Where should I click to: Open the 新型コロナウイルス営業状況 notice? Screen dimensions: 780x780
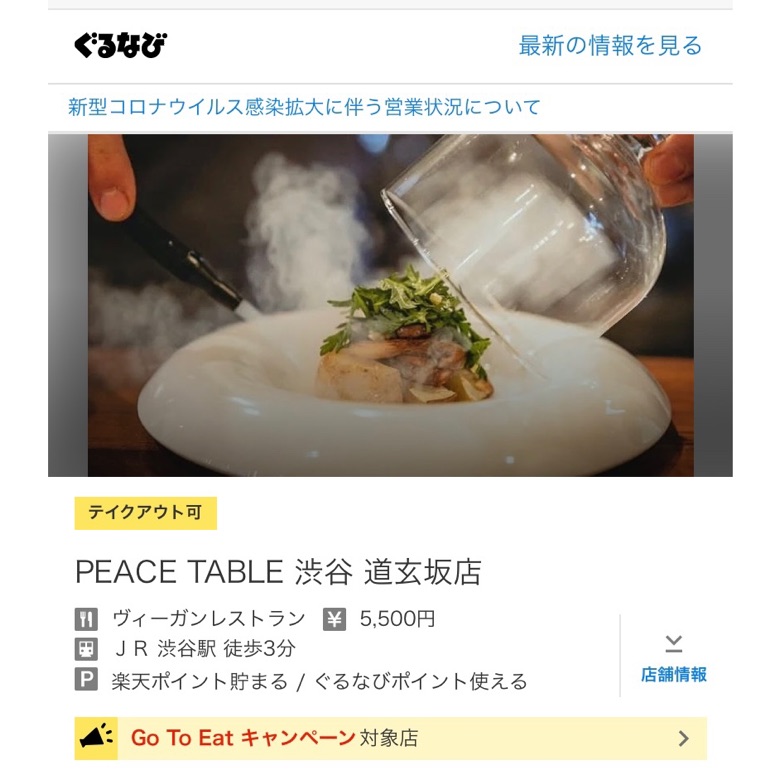click(304, 107)
